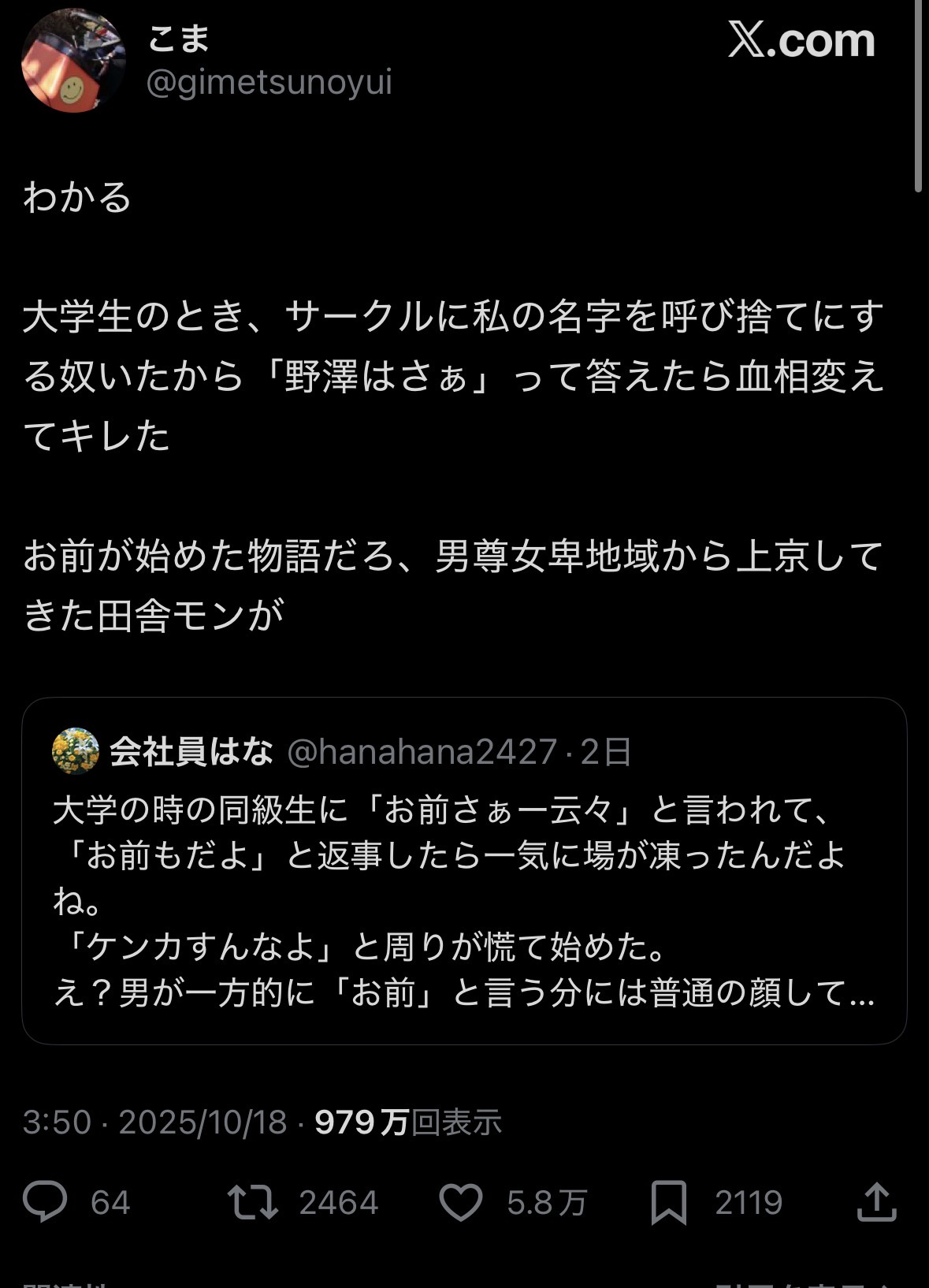The height and width of the screenshot is (1288, 929).
Task: Bookmark this post
Action: 668,1202
